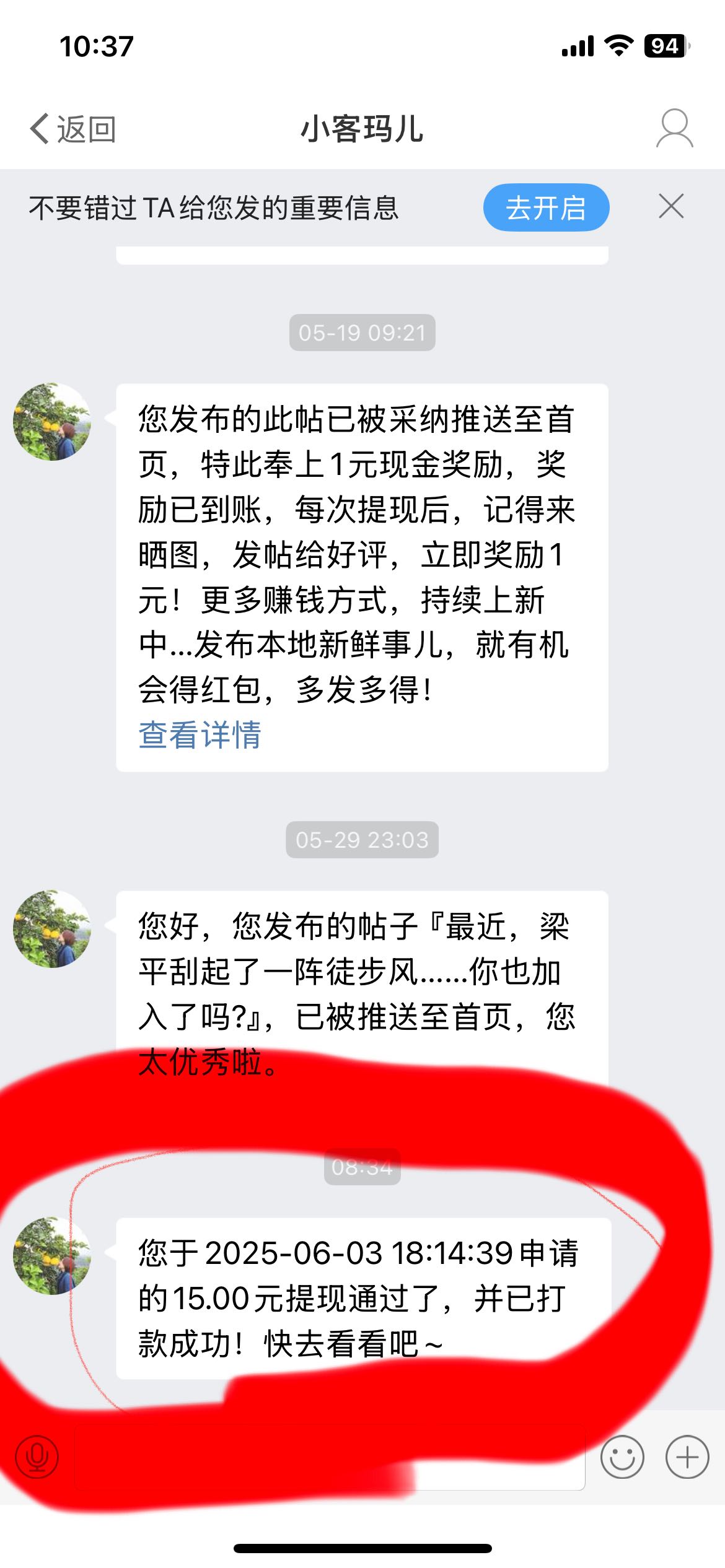This screenshot has height=1568, width=725.
Task: Open the profile icon of 小客玛儿
Action: point(674,128)
